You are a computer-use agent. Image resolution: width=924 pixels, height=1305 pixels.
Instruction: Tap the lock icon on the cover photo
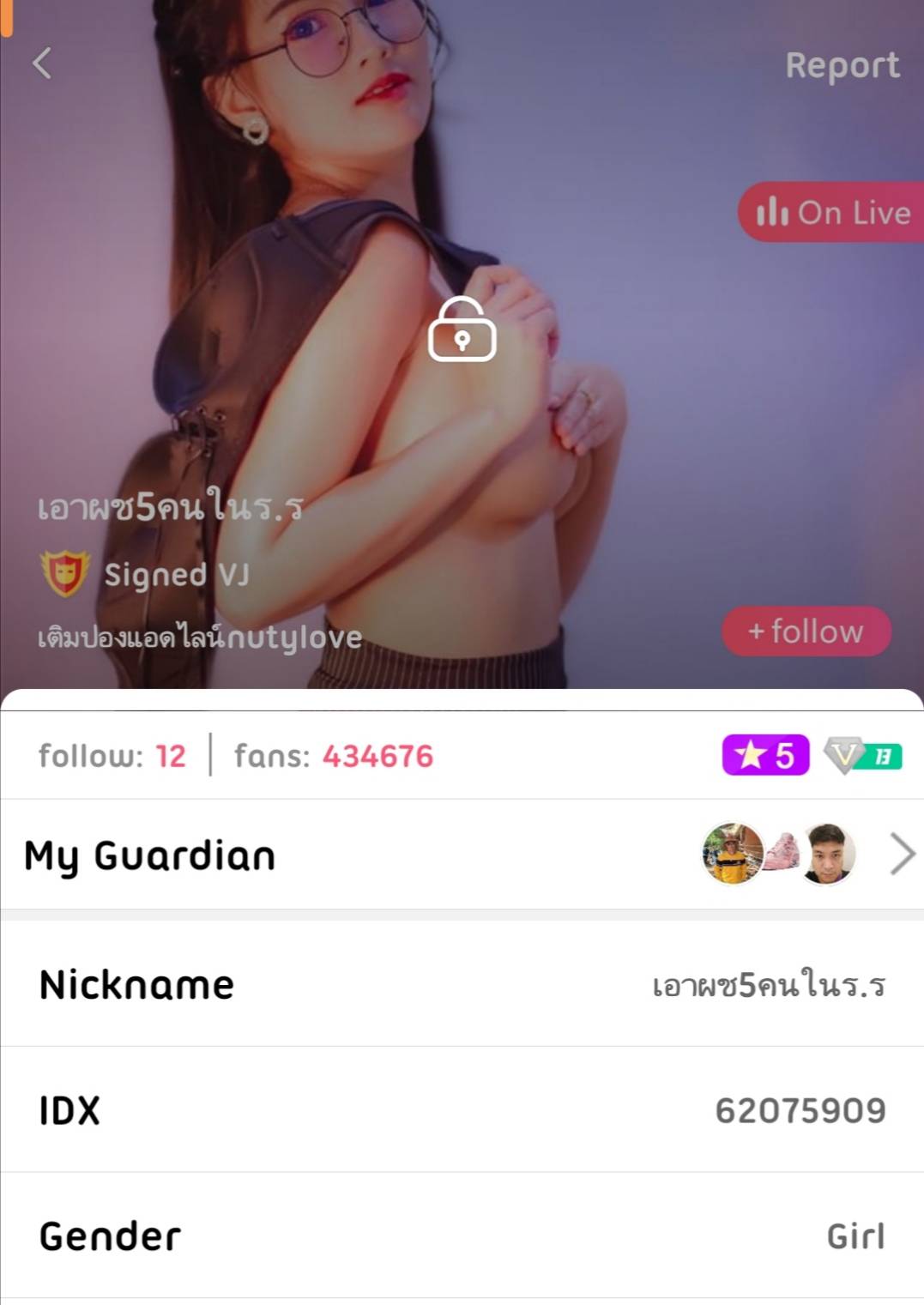coord(462,329)
